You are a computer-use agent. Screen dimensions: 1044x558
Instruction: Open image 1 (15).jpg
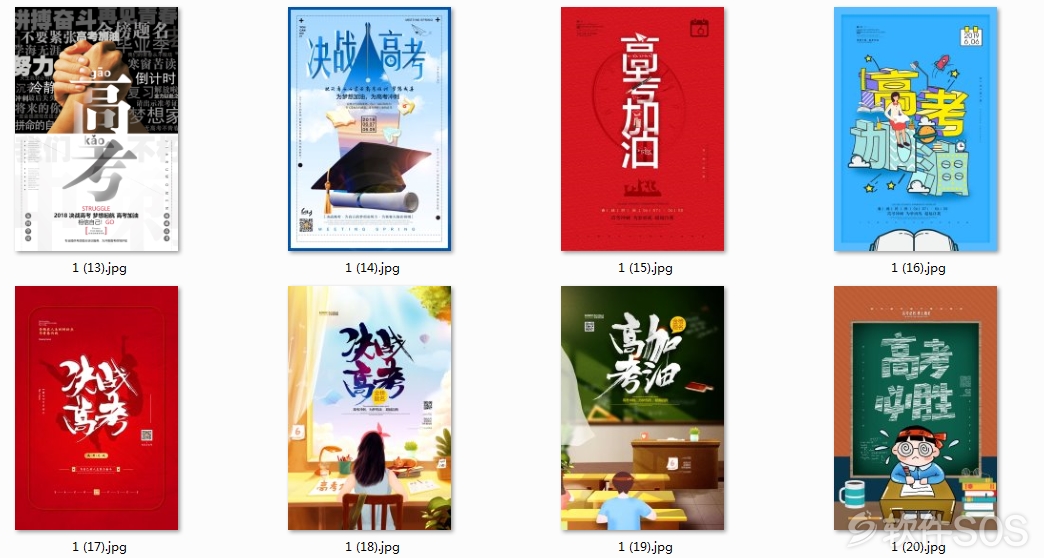coord(643,129)
